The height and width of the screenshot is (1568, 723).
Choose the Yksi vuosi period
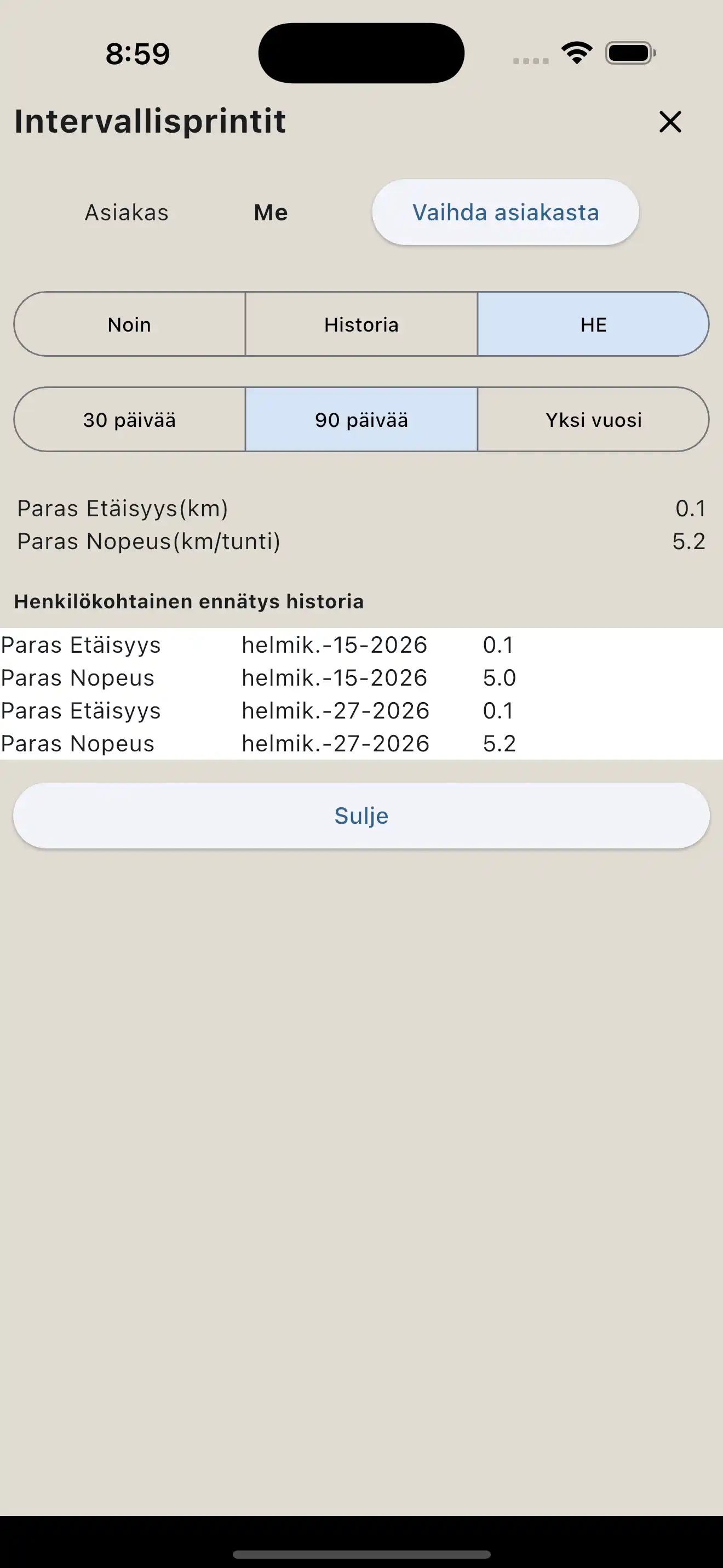tap(593, 419)
